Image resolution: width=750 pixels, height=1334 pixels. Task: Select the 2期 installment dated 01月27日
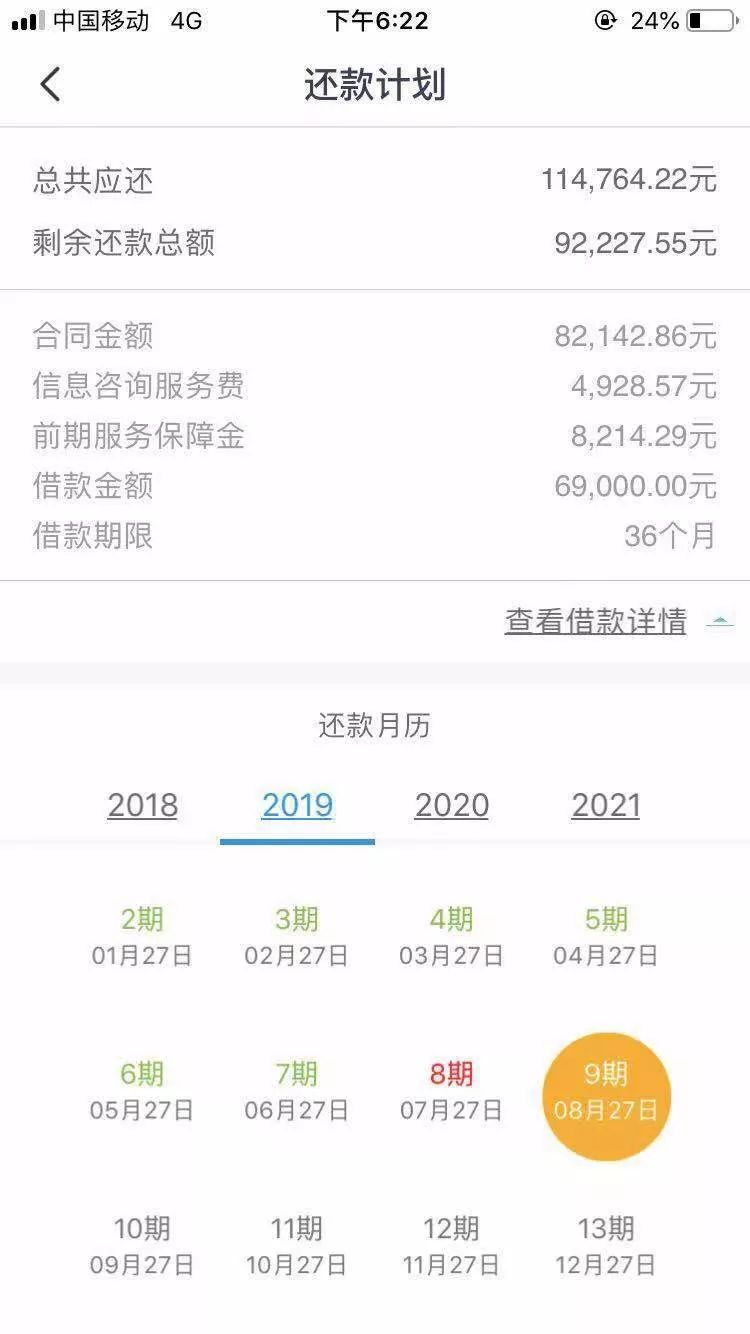tap(143, 935)
